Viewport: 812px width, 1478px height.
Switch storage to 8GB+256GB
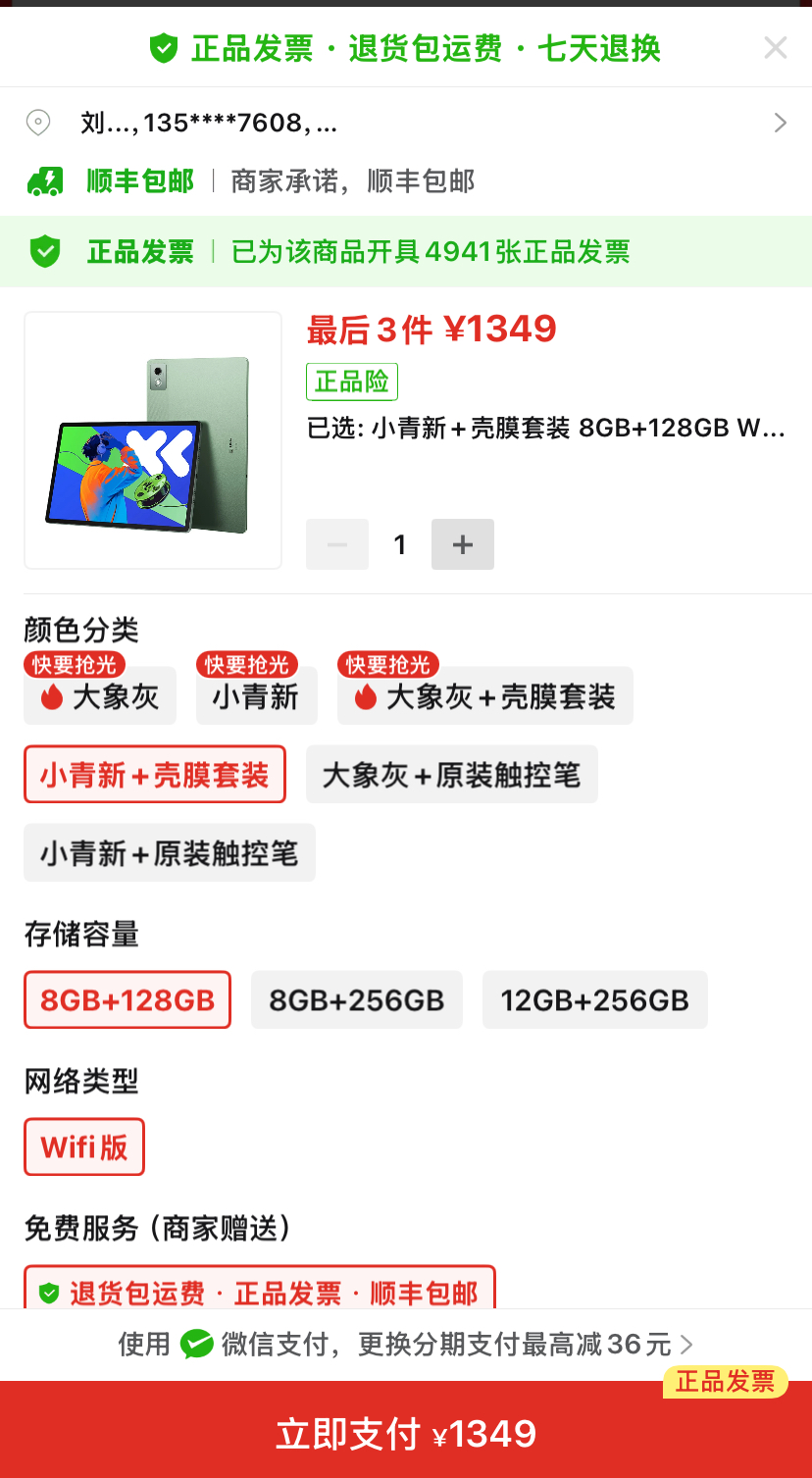coord(357,1000)
